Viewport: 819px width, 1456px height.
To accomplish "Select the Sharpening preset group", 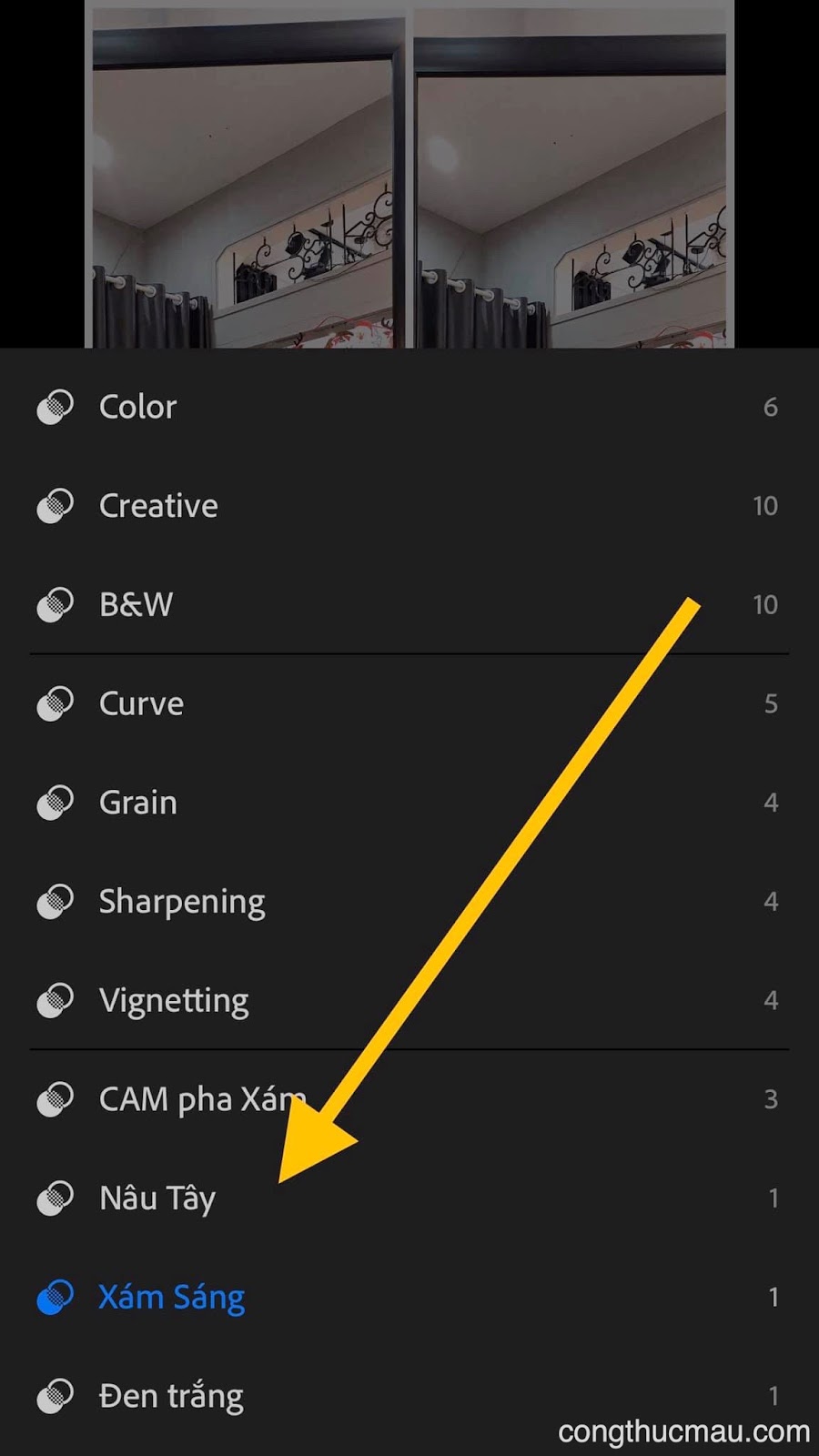I will pyautogui.click(x=182, y=902).
